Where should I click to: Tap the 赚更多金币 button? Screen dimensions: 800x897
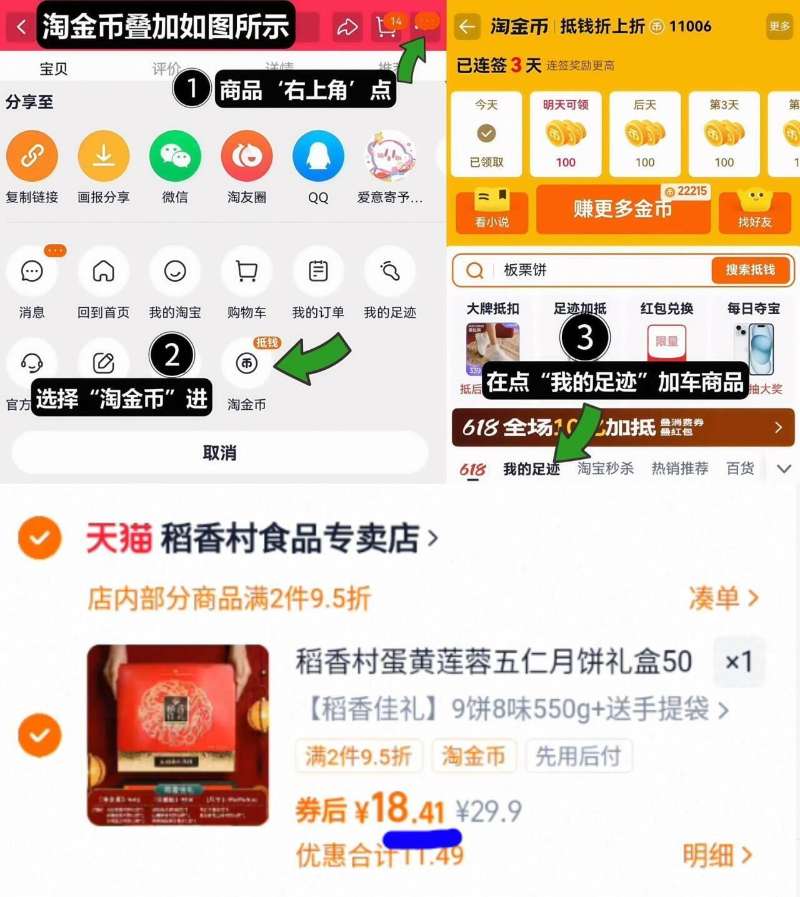coord(623,210)
